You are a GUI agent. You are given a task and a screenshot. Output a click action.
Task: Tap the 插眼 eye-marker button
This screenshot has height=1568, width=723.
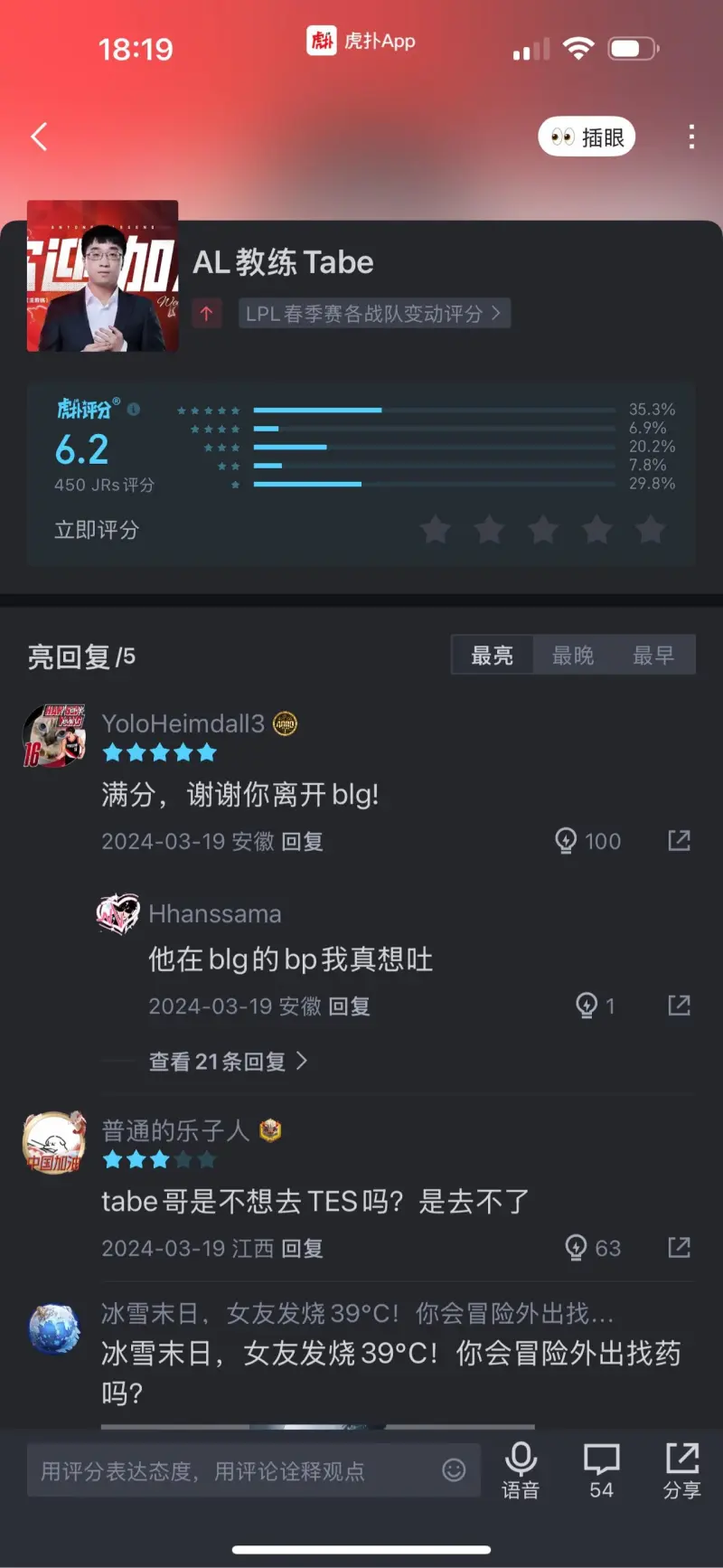[x=586, y=137]
